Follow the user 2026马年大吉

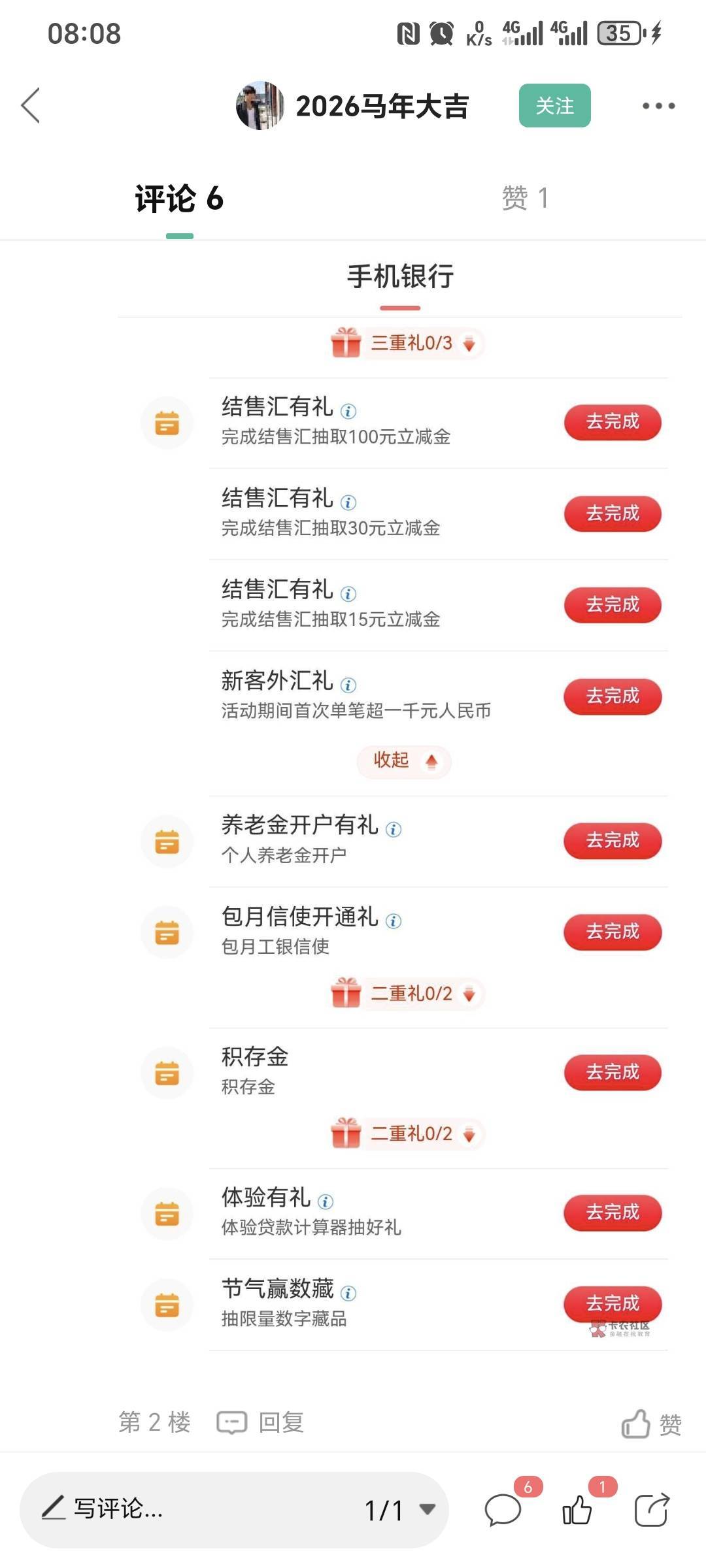point(554,106)
